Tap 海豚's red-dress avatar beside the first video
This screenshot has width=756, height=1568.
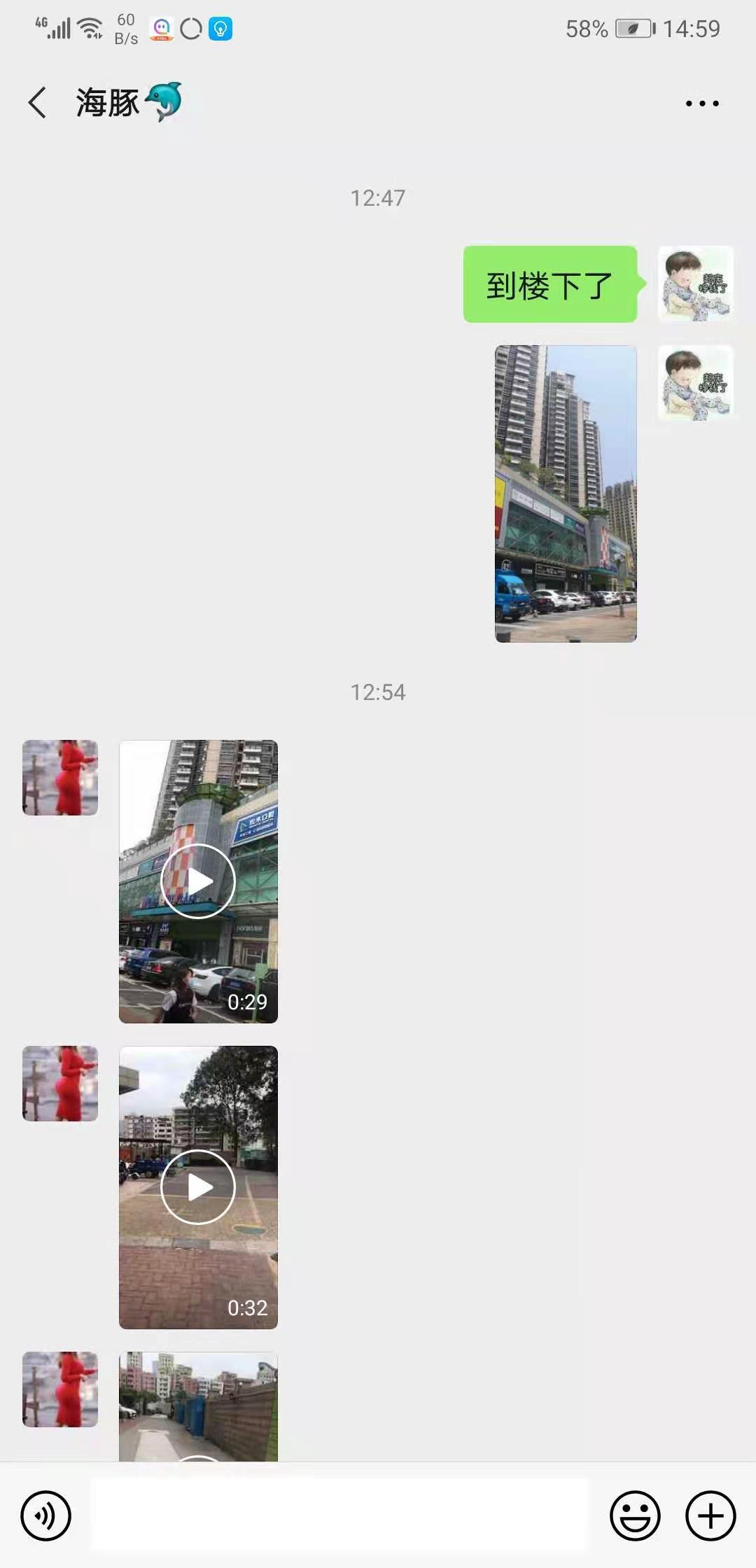coord(59,777)
